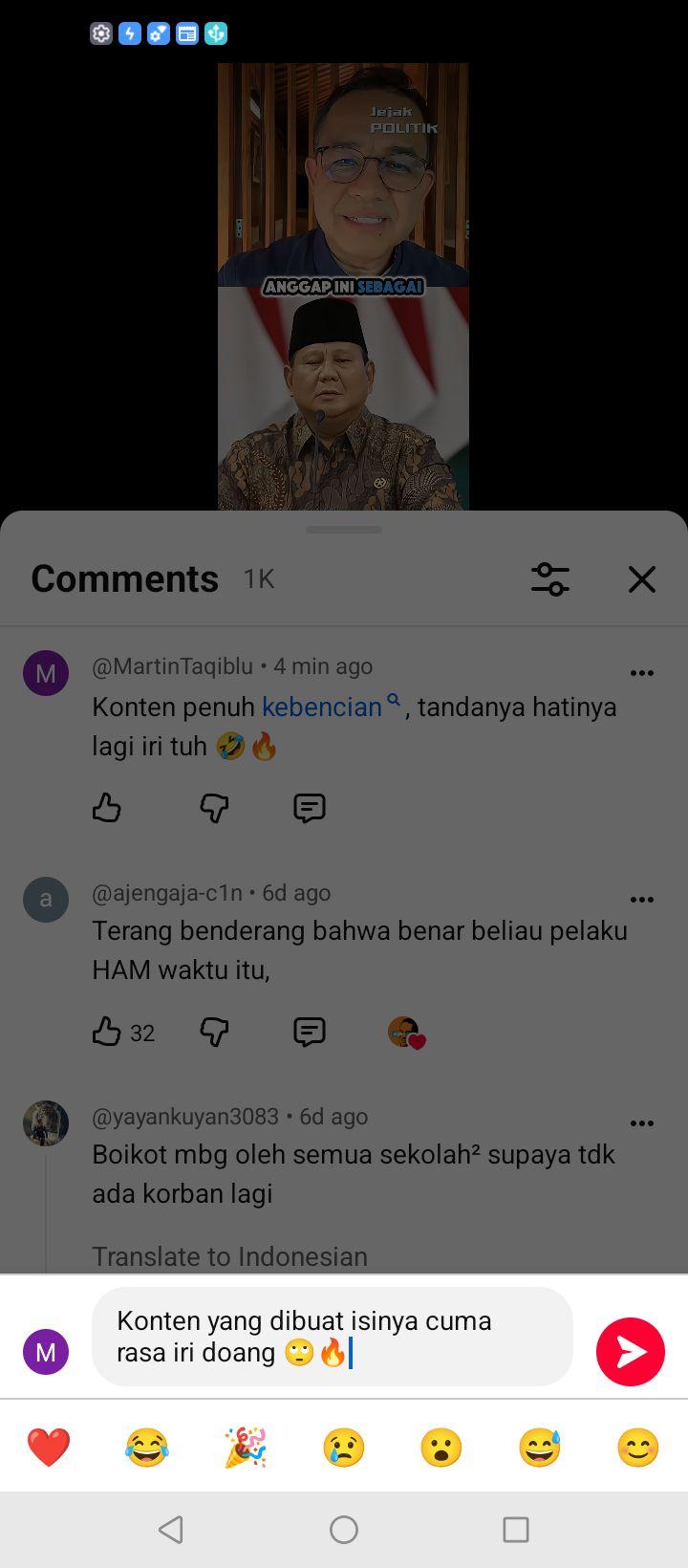Close the comments panel
Viewport: 688px width, 1568px height.
pyautogui.click(x=642, y=579)
